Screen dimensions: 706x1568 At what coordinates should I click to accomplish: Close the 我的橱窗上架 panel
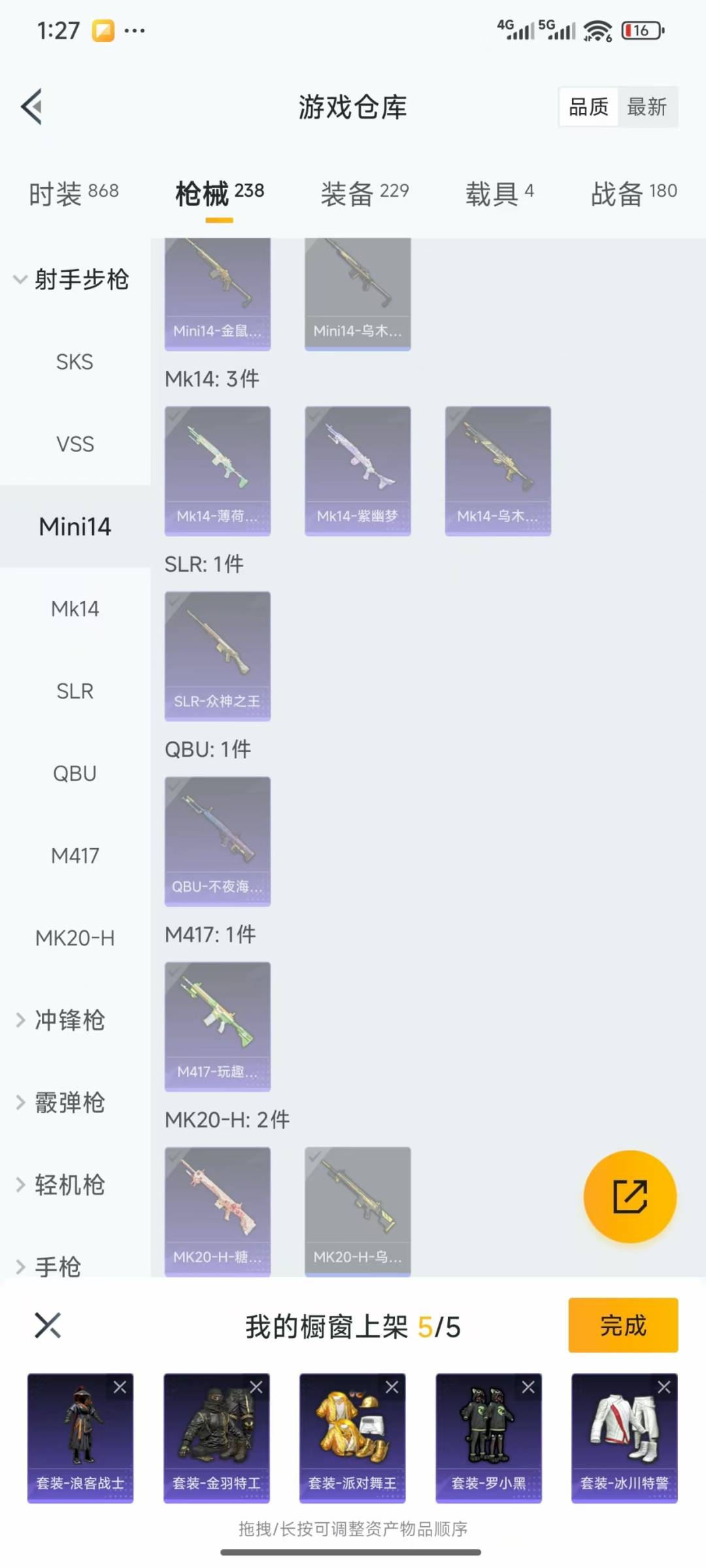(48, 1326)
